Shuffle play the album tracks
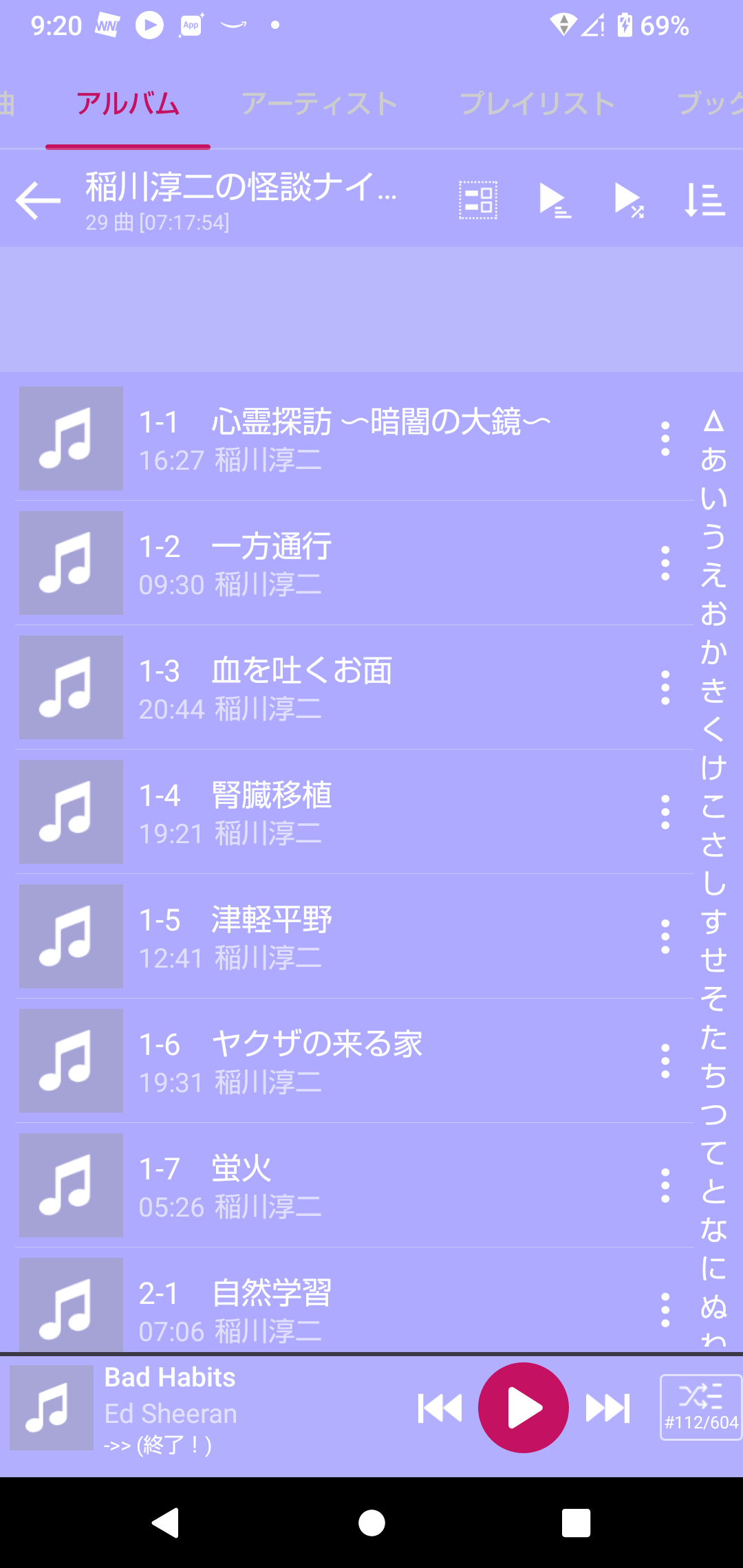Screen dimensions: 743x1568 (x=629, y=200)
